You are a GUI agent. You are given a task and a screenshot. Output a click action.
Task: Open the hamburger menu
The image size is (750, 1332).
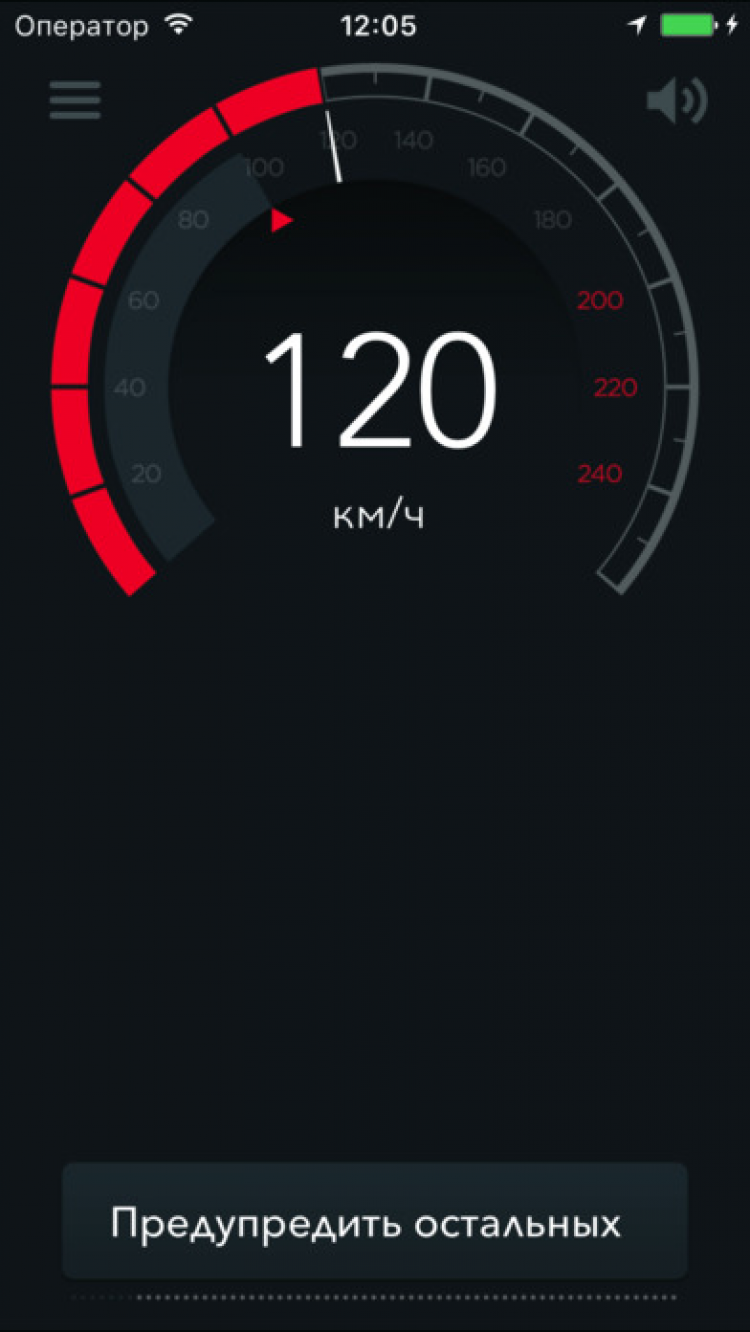click(x=75, y=100)
